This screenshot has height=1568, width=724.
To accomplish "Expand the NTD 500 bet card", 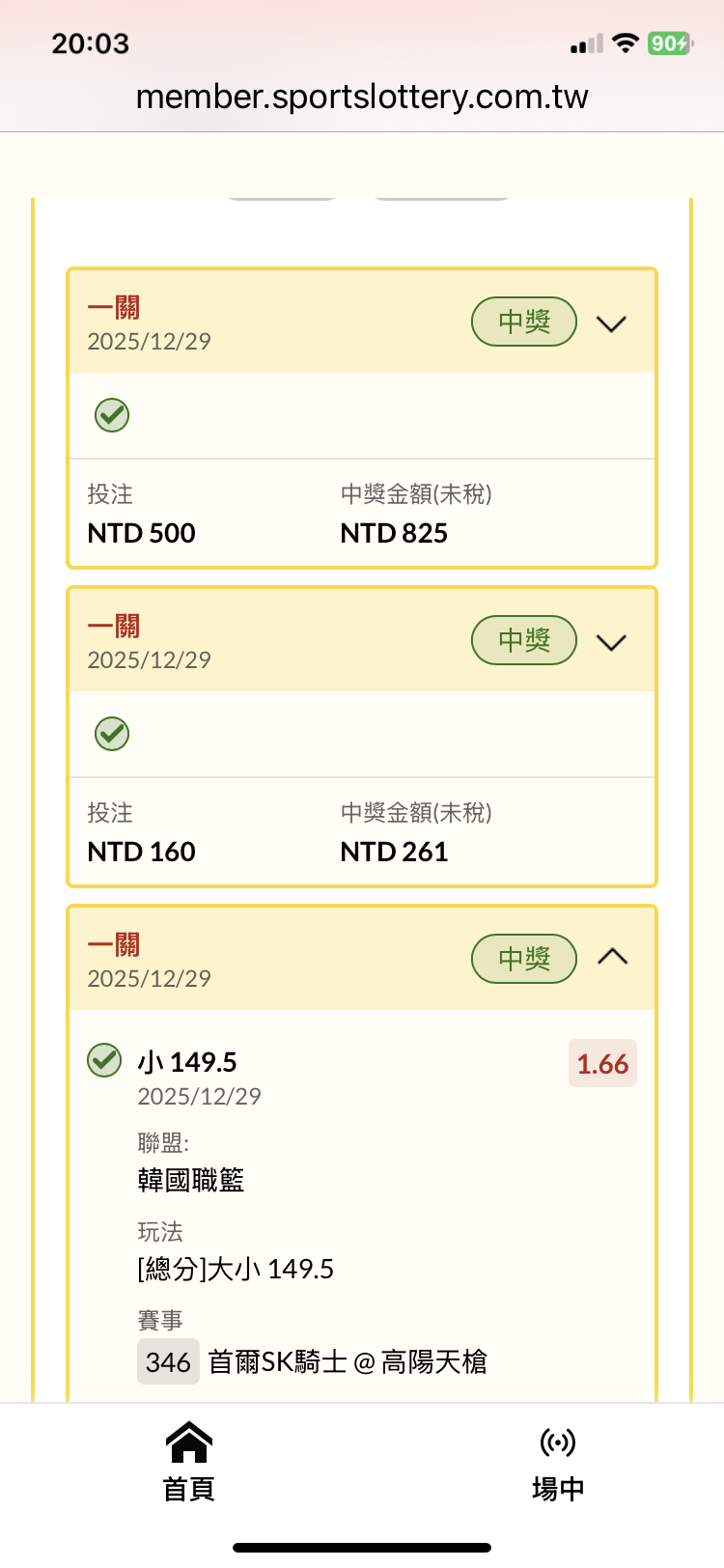I will [x=612, y=323].
